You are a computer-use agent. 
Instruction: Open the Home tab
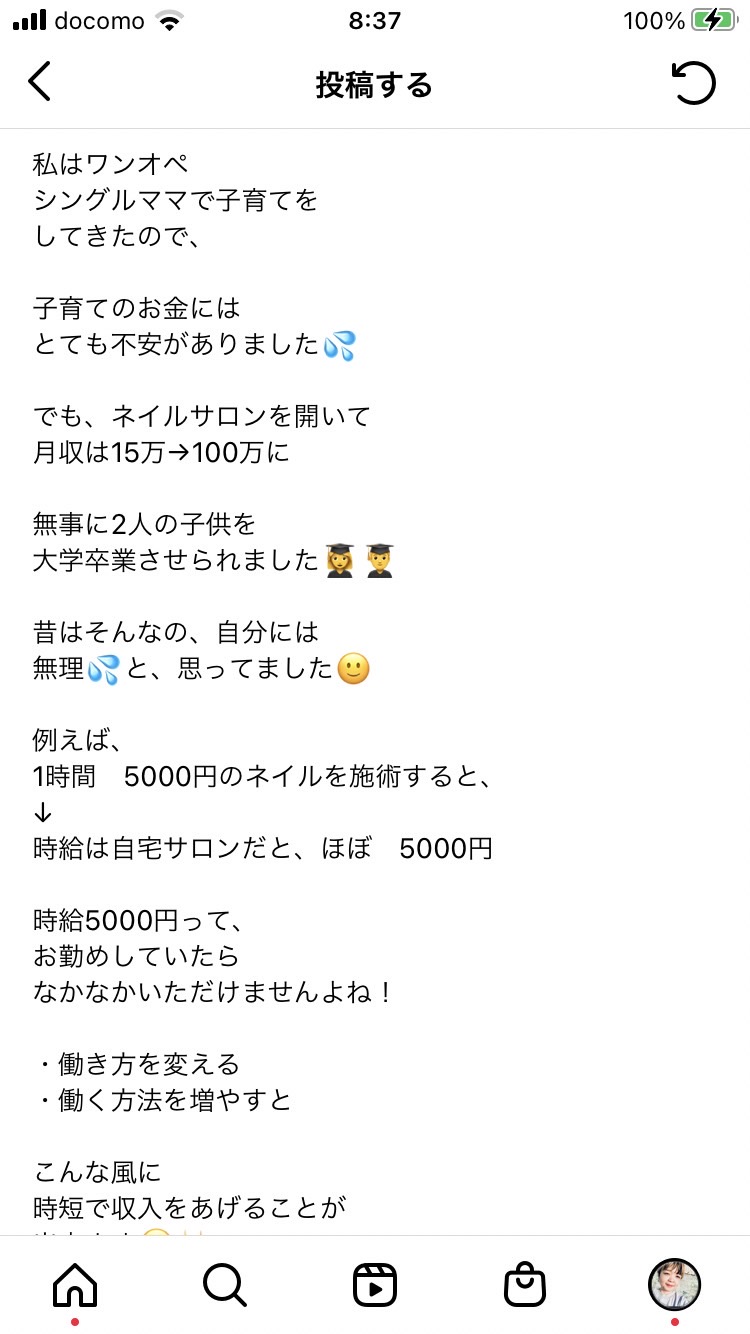point(75,1284)
